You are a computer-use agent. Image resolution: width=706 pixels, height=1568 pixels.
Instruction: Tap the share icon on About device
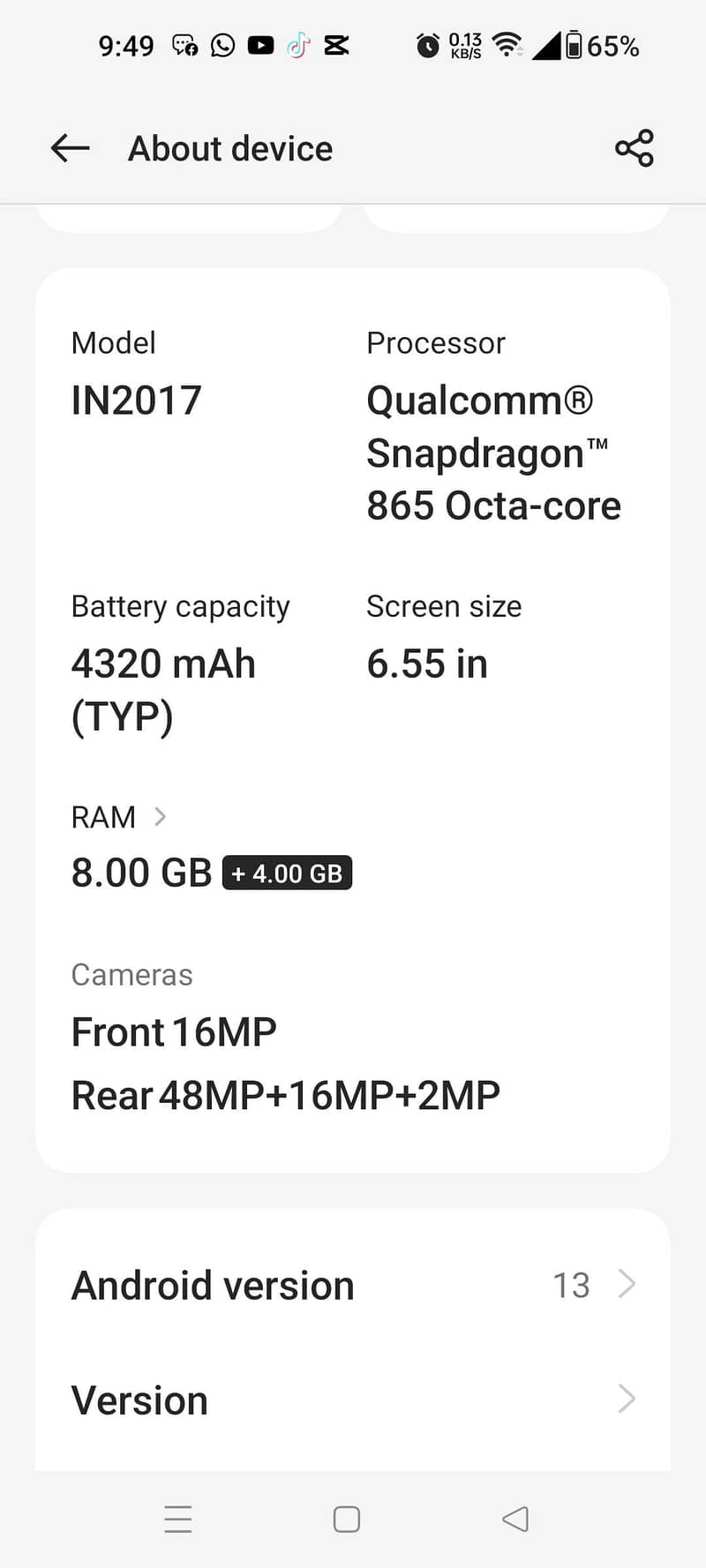[635, 148]
